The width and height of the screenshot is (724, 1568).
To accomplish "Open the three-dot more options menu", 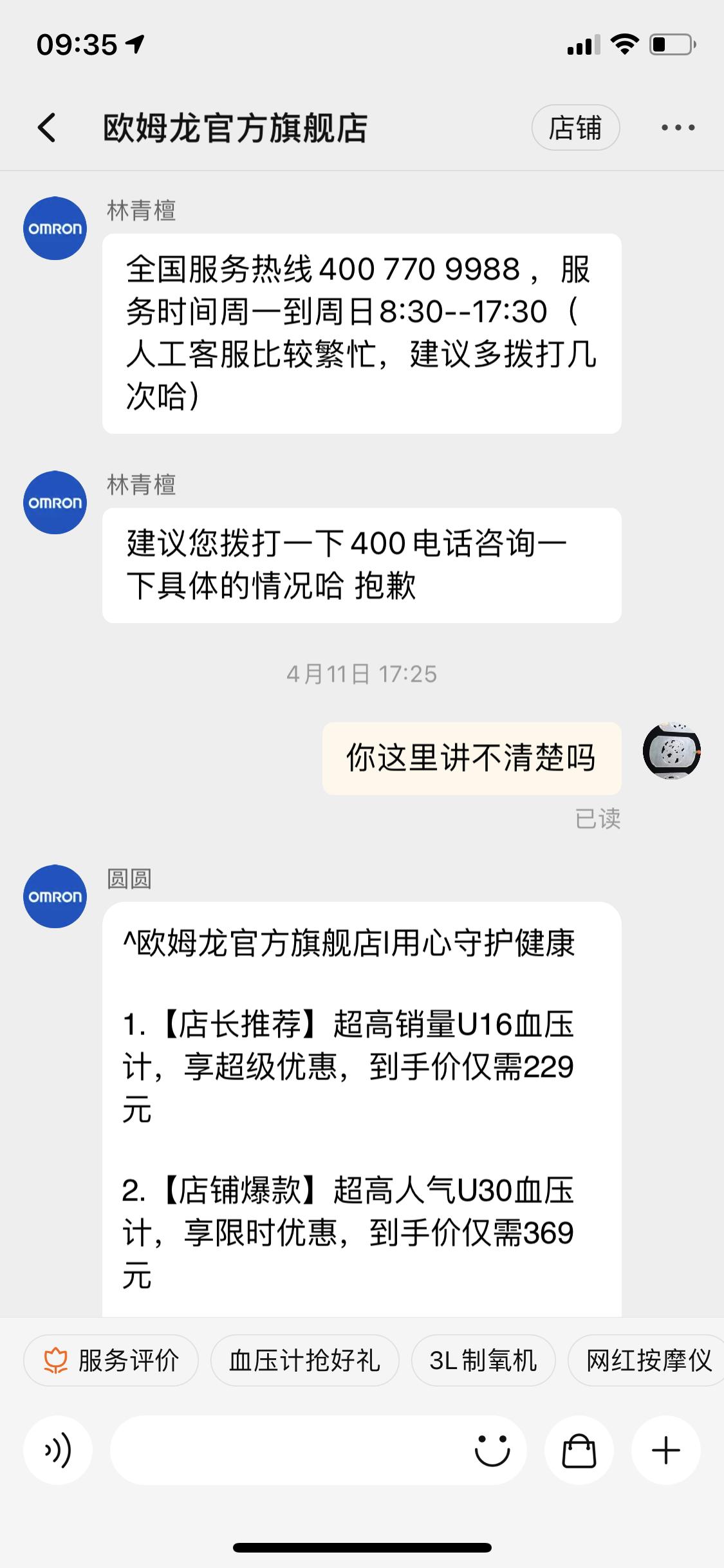I will pos(678,127).
